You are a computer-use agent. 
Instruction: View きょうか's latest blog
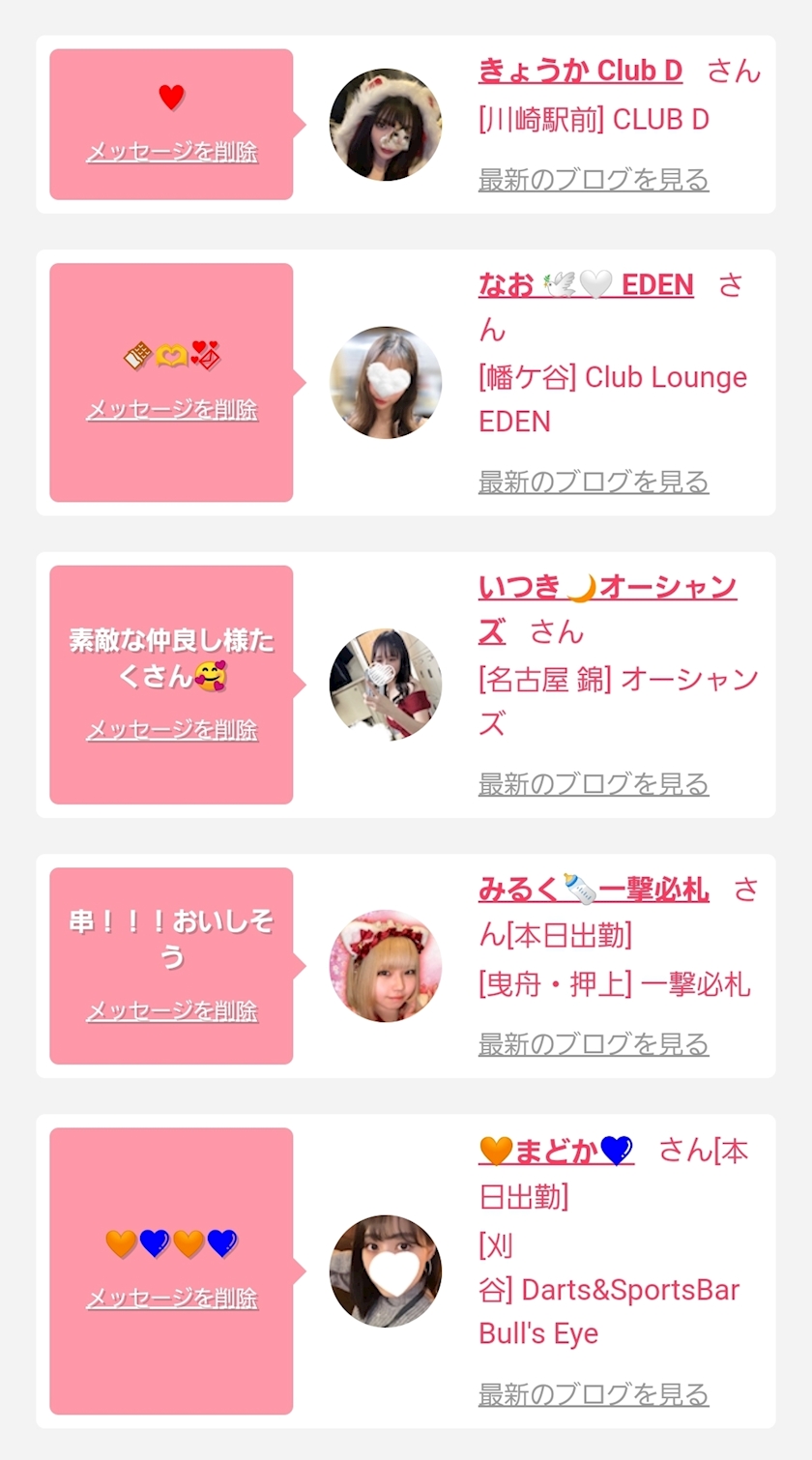click(x=594, y=180)
